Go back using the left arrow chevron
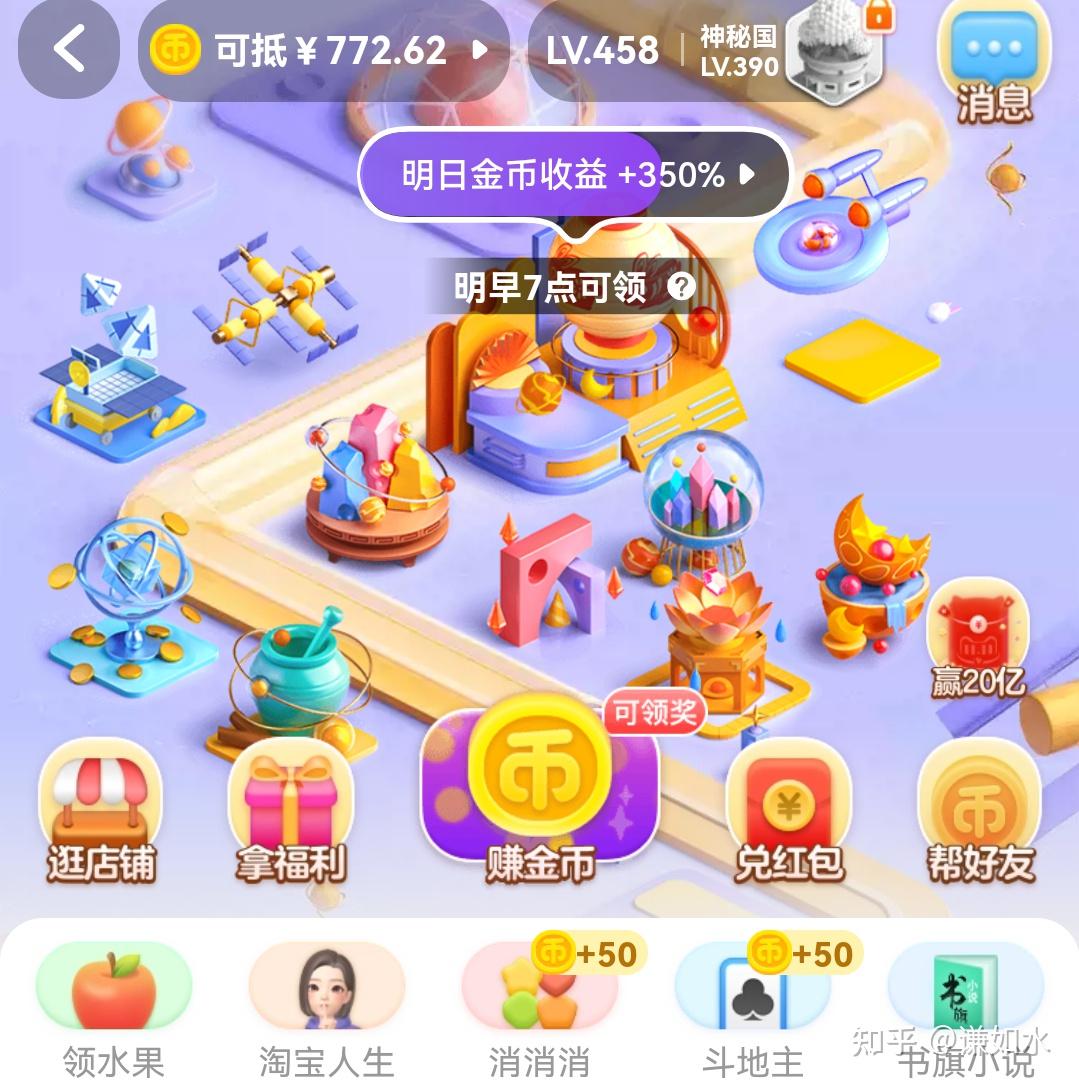Viewport: 1079px width, 1086px height. tap(66, 49)
